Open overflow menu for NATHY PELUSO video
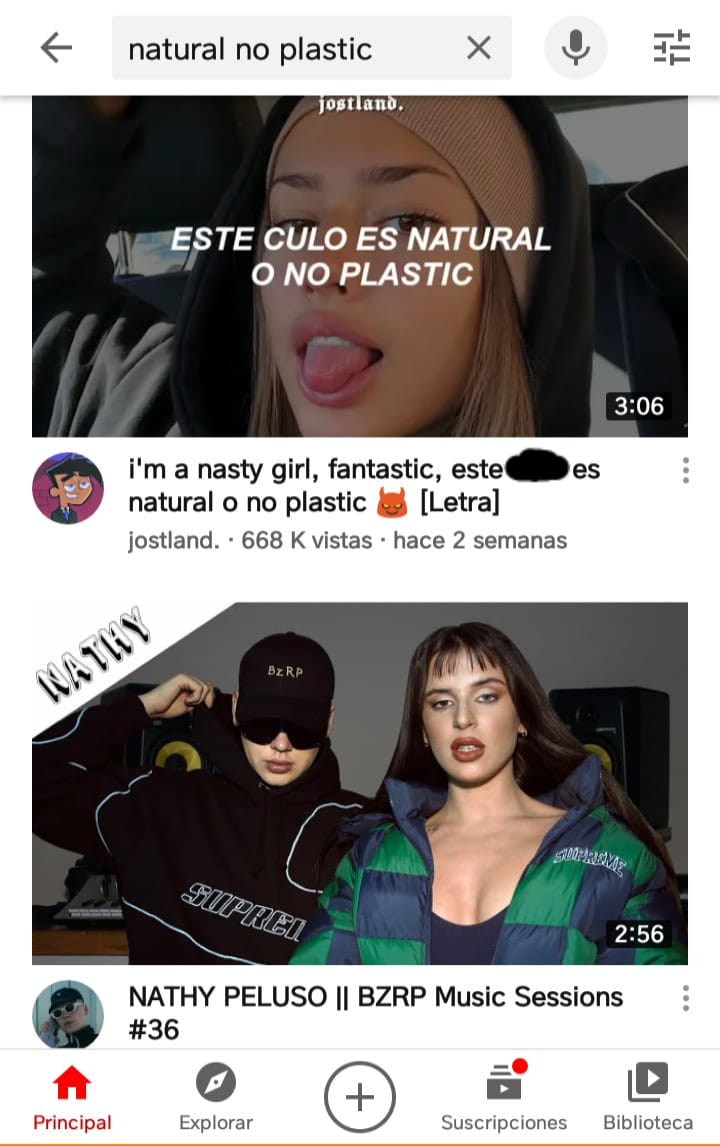 (686, 998)
